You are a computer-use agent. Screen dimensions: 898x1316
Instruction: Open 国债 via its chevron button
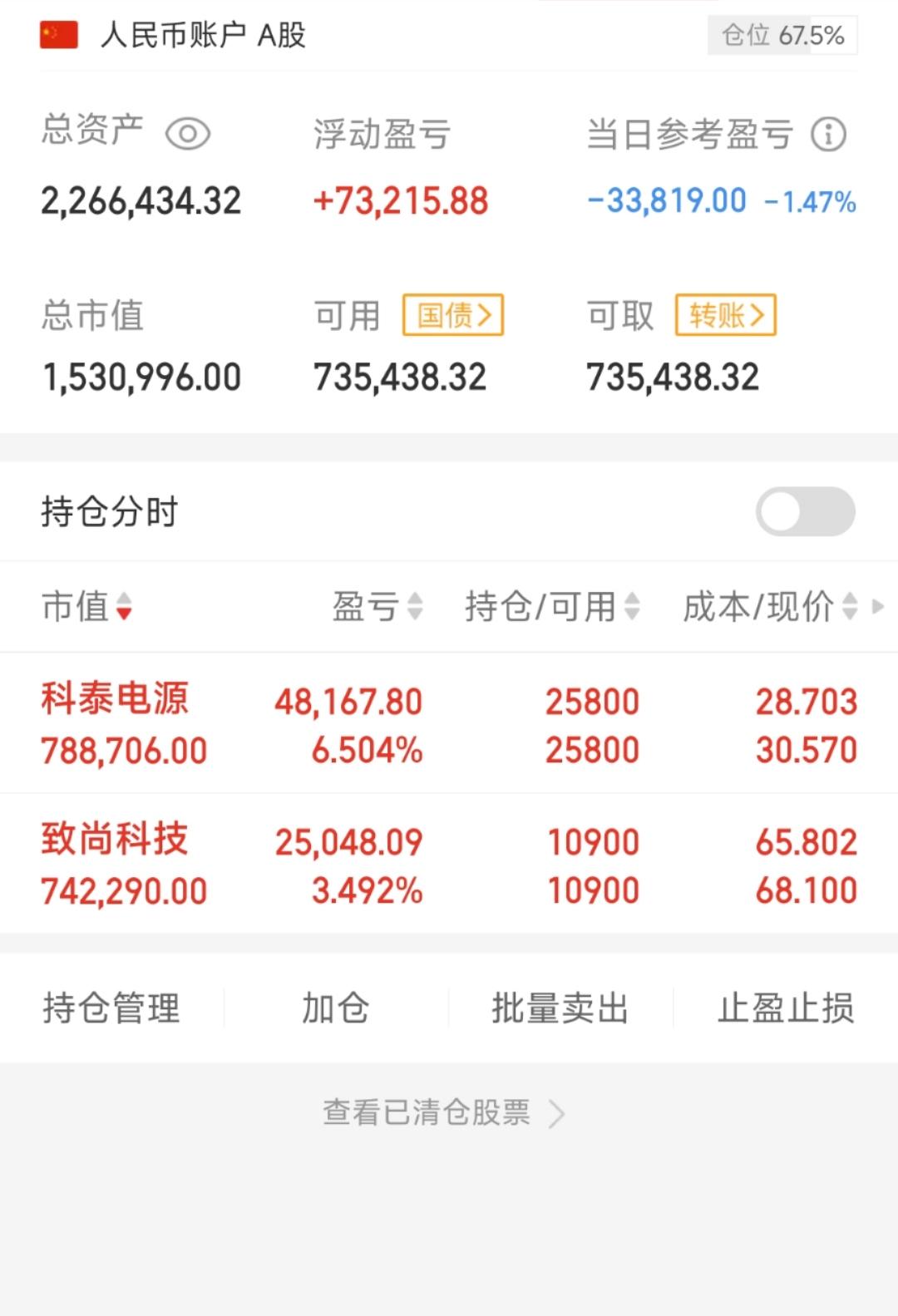tap(451, 314)
